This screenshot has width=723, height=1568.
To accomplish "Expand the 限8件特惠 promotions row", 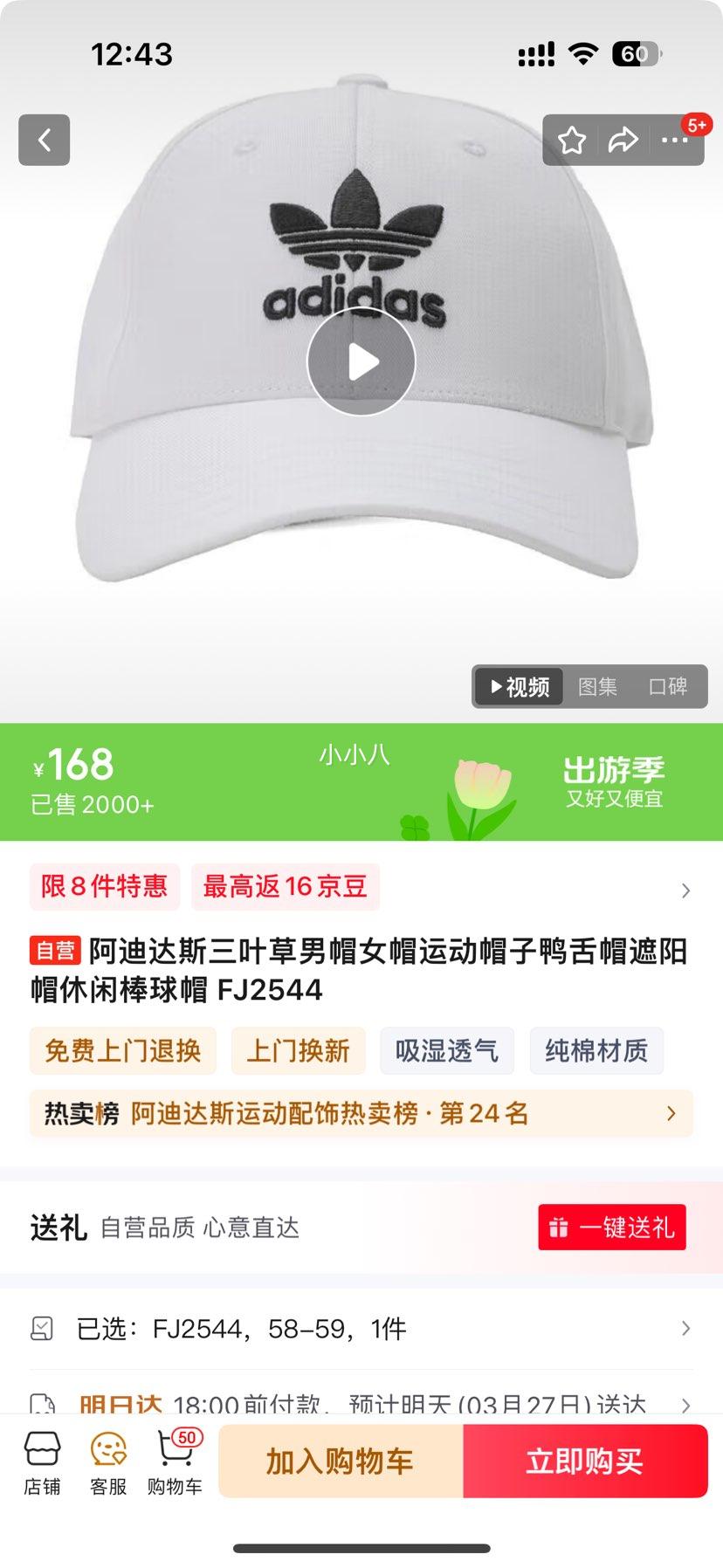I will coord(685,891).
